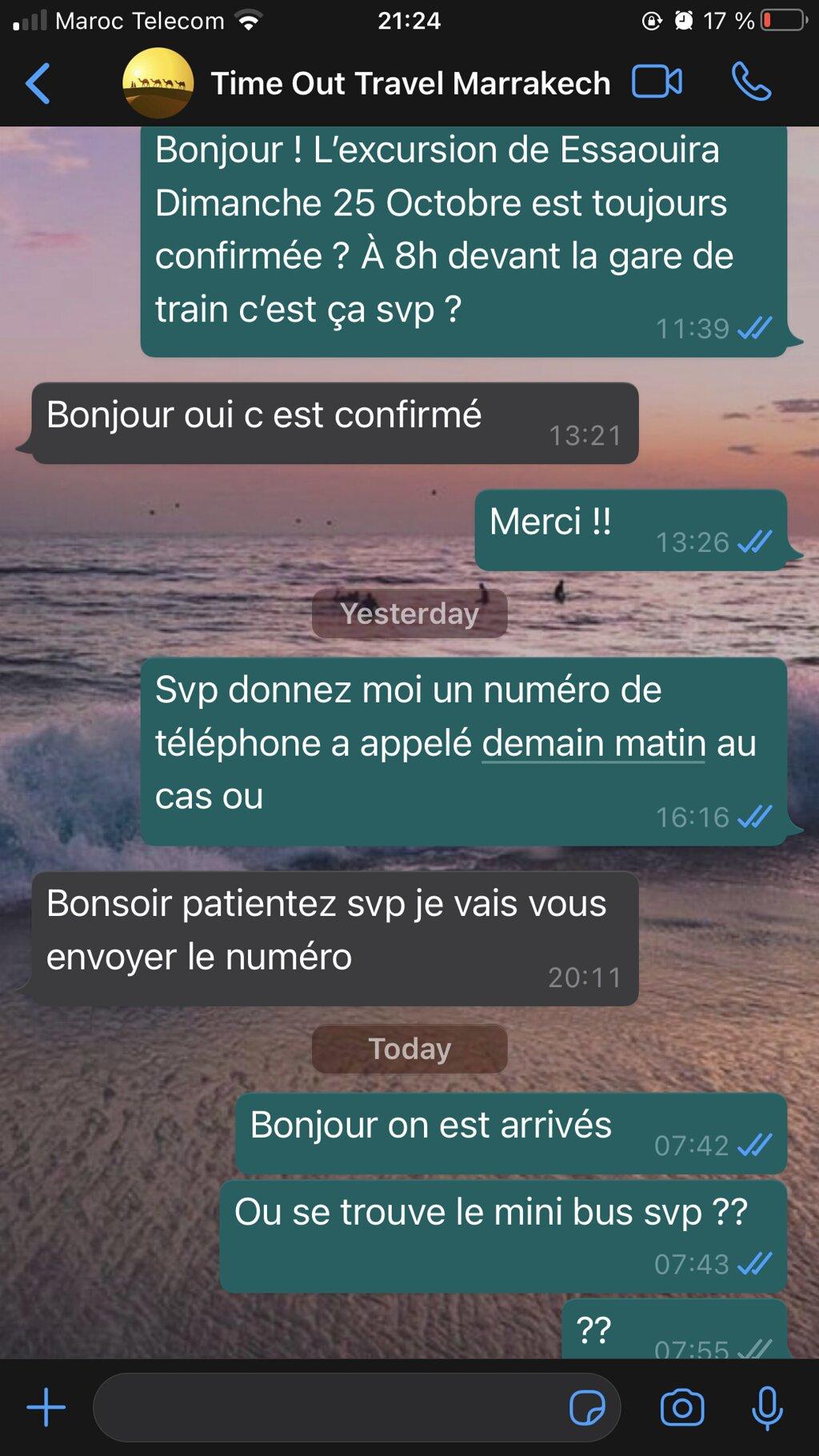The width and height of the screenshot is (819, 1456).
Task: Open the camera to send a photo
Action: (682, 1407)
